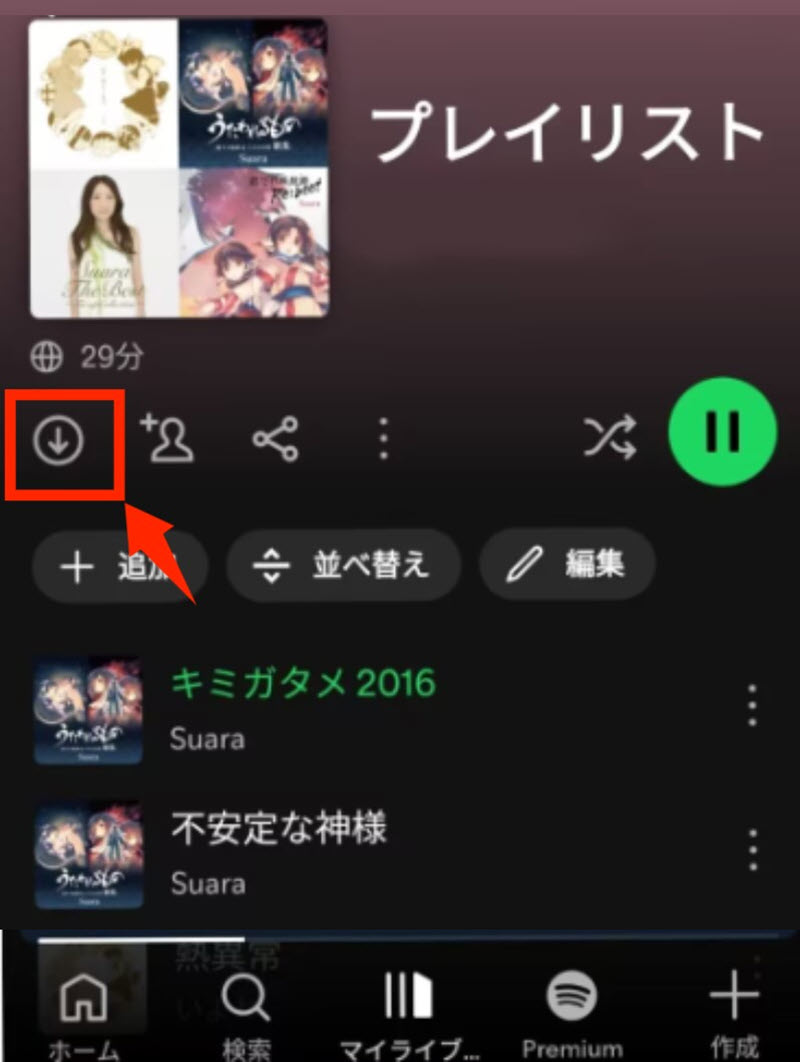Screen dimensions: 800x1062
Task: Invite a collaborator to the playlist
Action: pyautogui.click(x=168, y=439)
